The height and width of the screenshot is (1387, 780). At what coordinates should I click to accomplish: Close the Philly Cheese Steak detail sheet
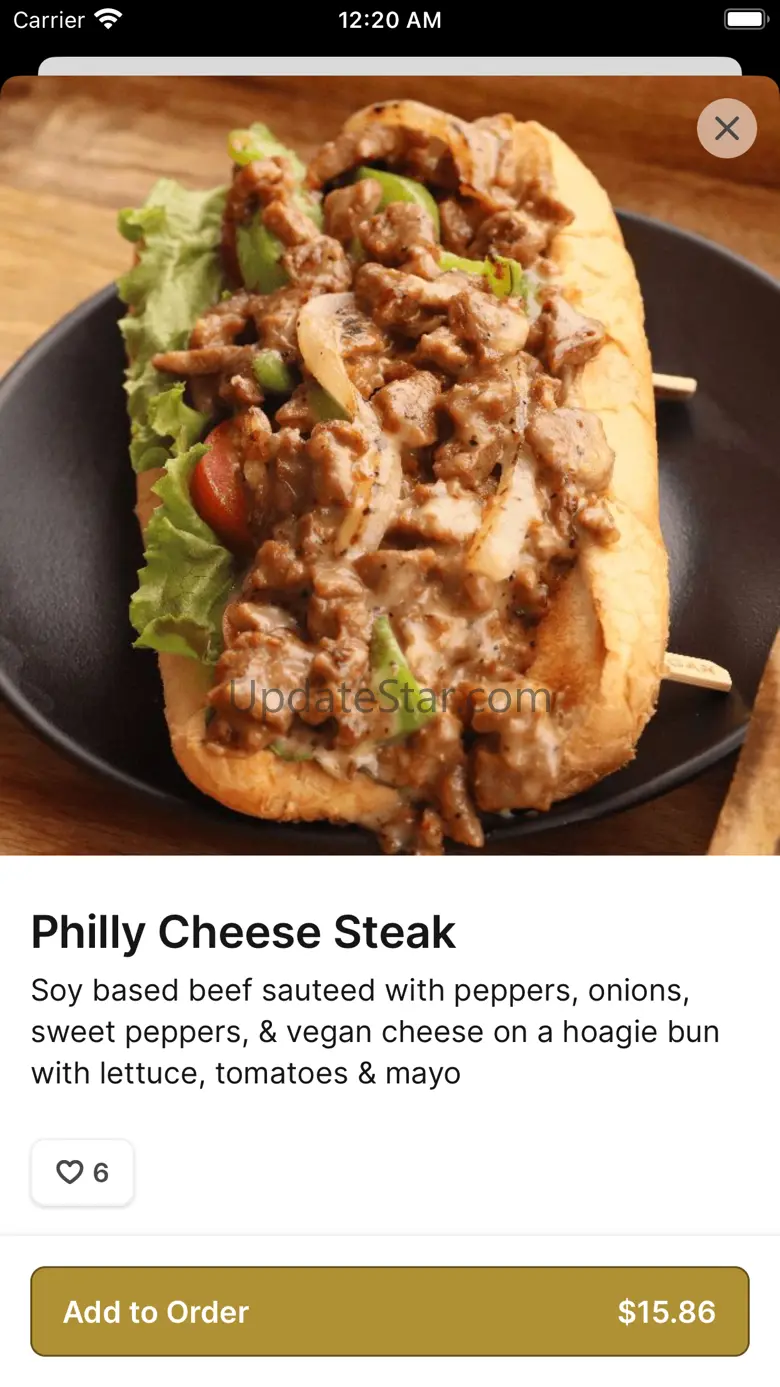[727, 128]
